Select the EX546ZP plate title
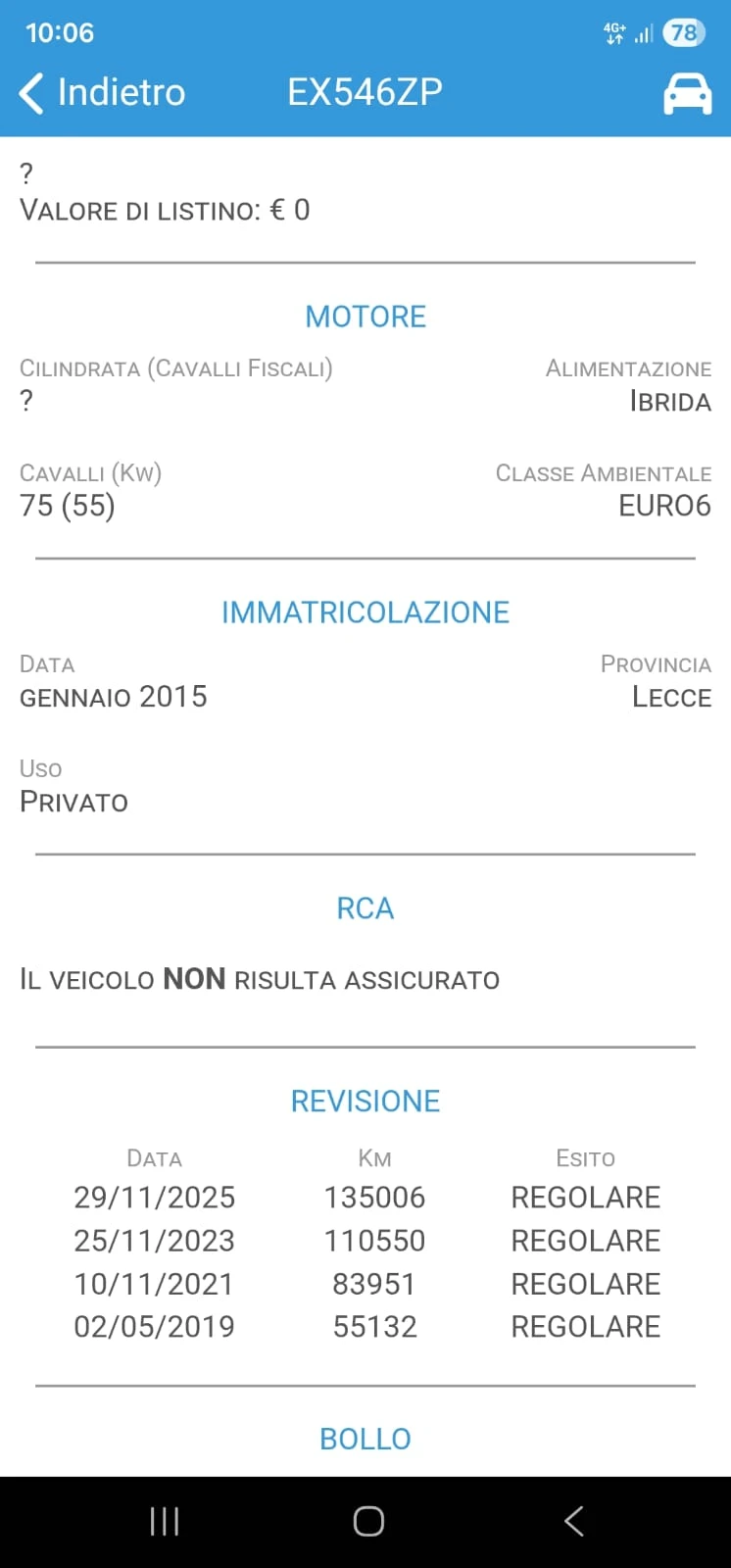The height and width of the screenshot is (1568, 731). pyautogui.click(x=365, y=92)
